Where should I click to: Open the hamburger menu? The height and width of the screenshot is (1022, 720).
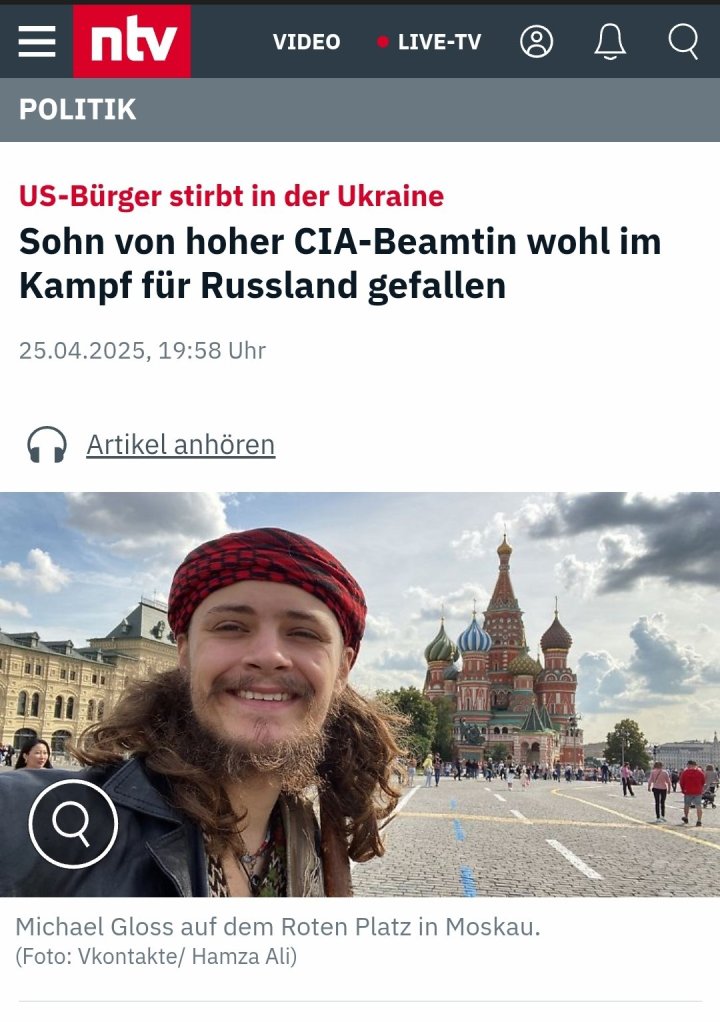coord(37,41)
